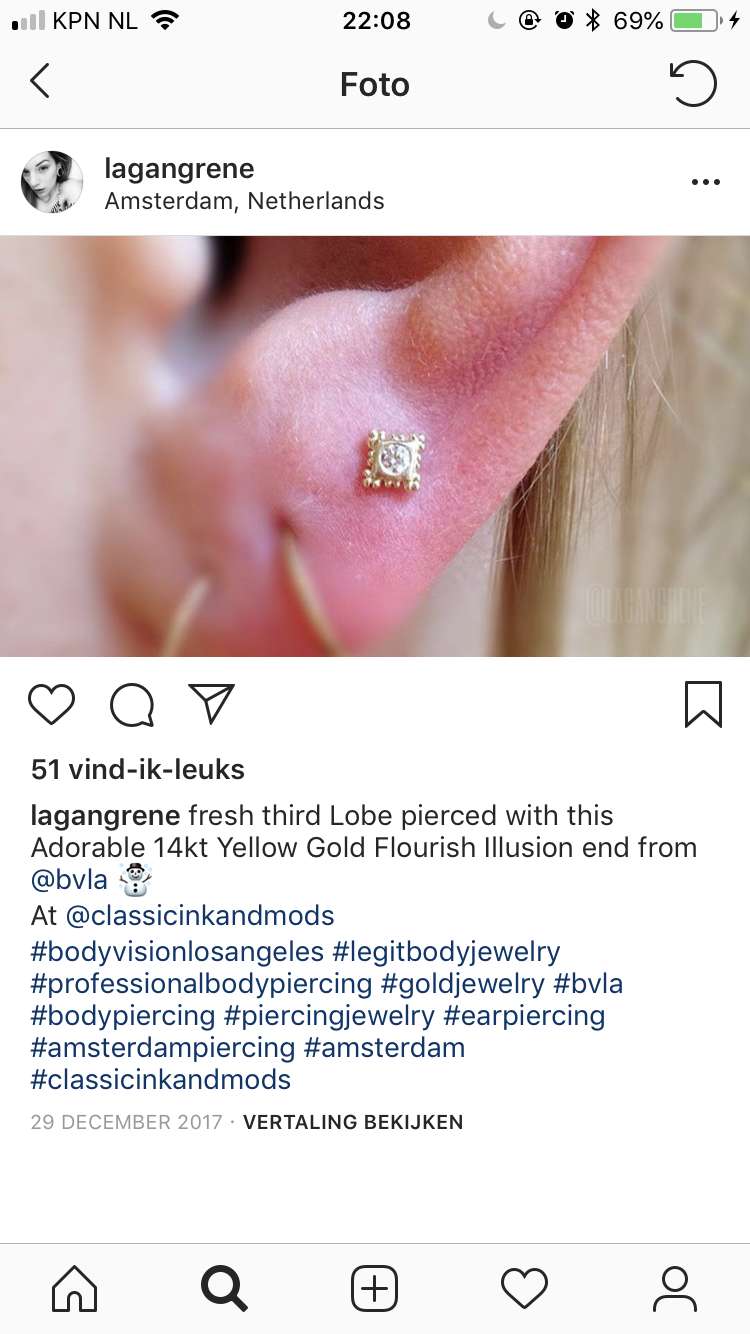Open lagangrene's profile picture

(52, 182)
